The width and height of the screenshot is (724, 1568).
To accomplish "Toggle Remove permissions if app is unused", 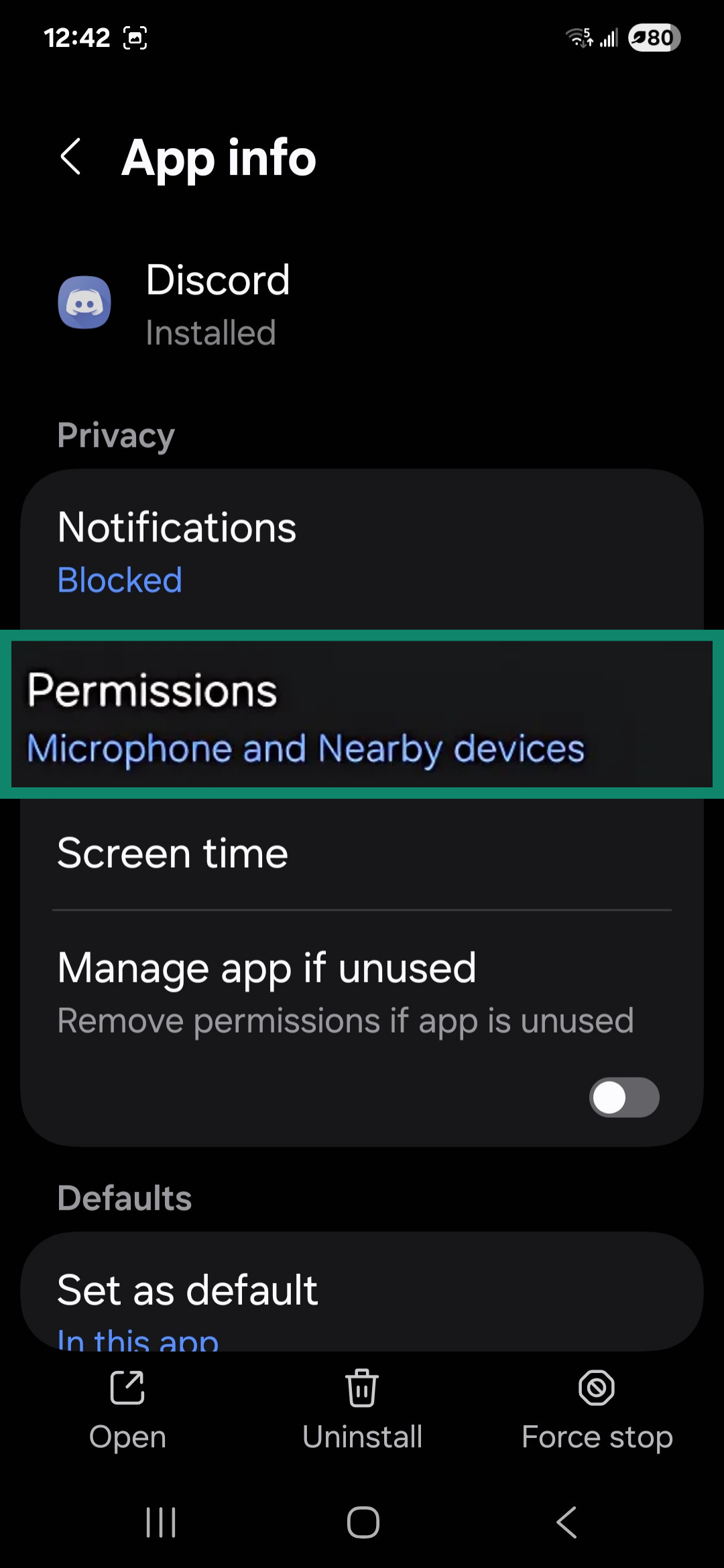I will [623, 1098].
